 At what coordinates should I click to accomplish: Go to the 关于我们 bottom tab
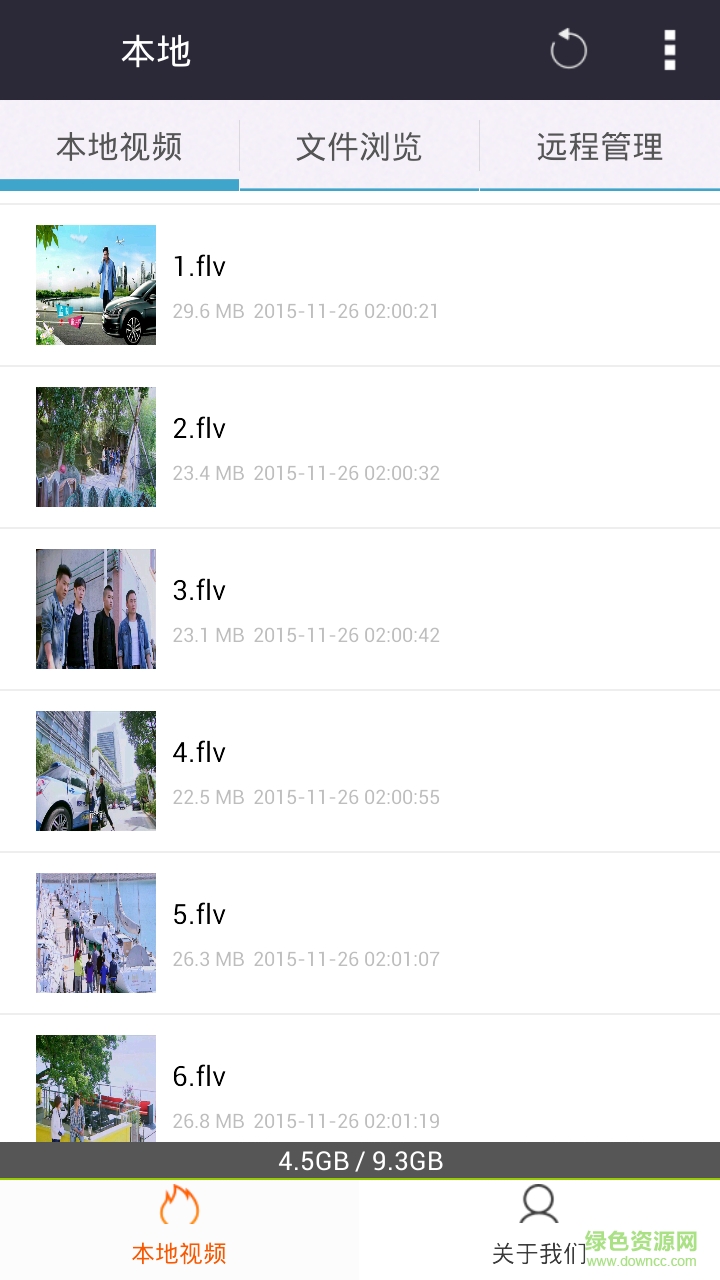(x=539, y=1228)
